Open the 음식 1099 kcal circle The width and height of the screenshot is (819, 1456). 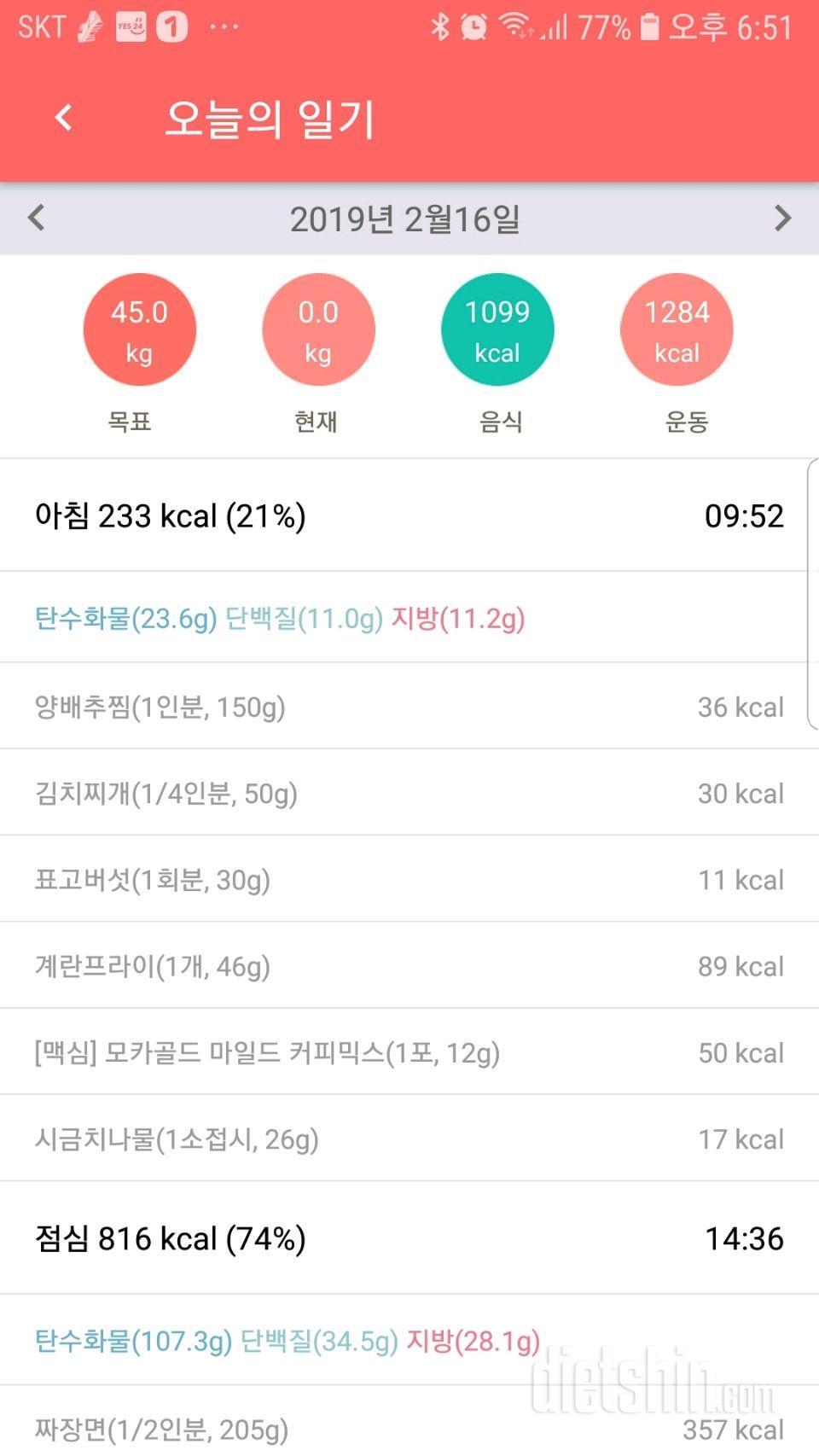point(497,329)
